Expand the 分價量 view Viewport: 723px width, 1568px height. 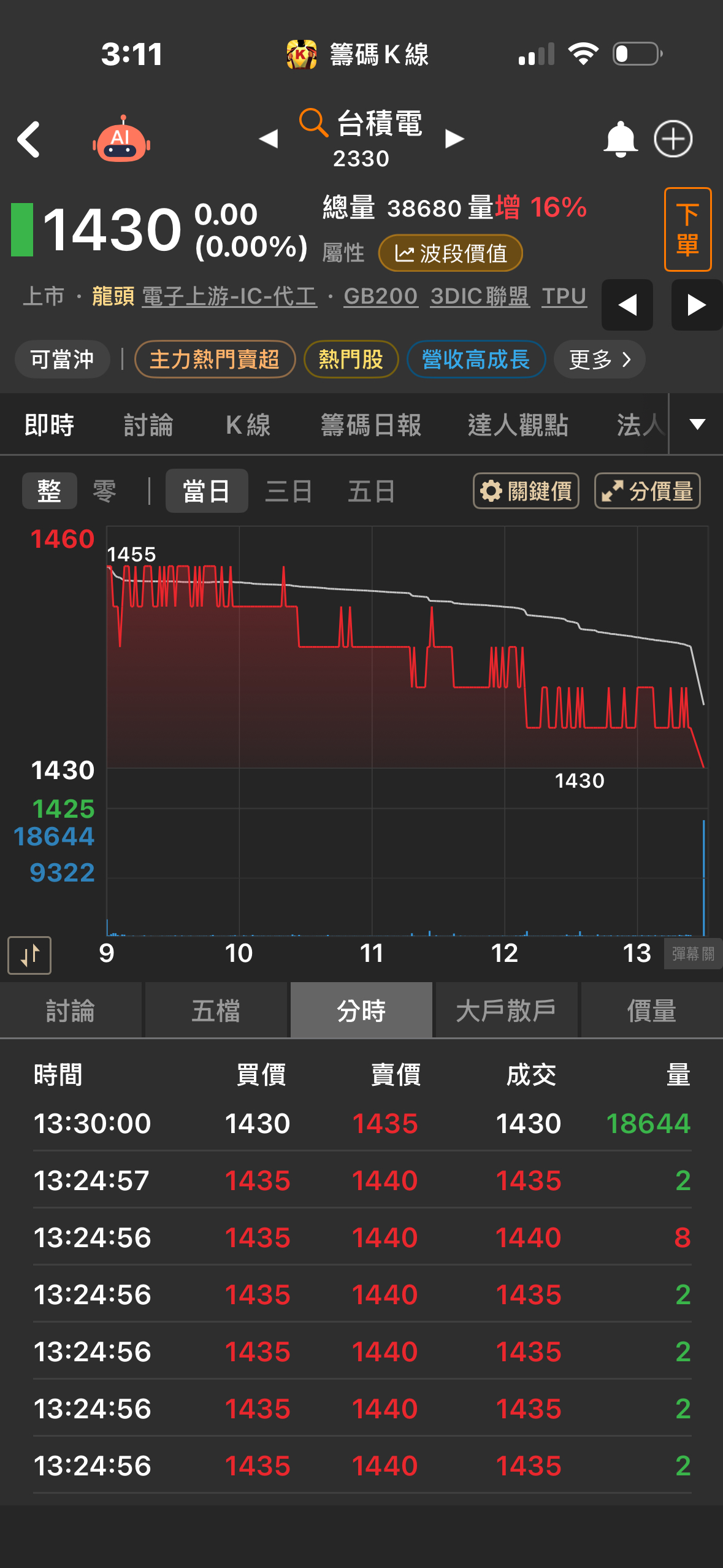coord(648,491)
